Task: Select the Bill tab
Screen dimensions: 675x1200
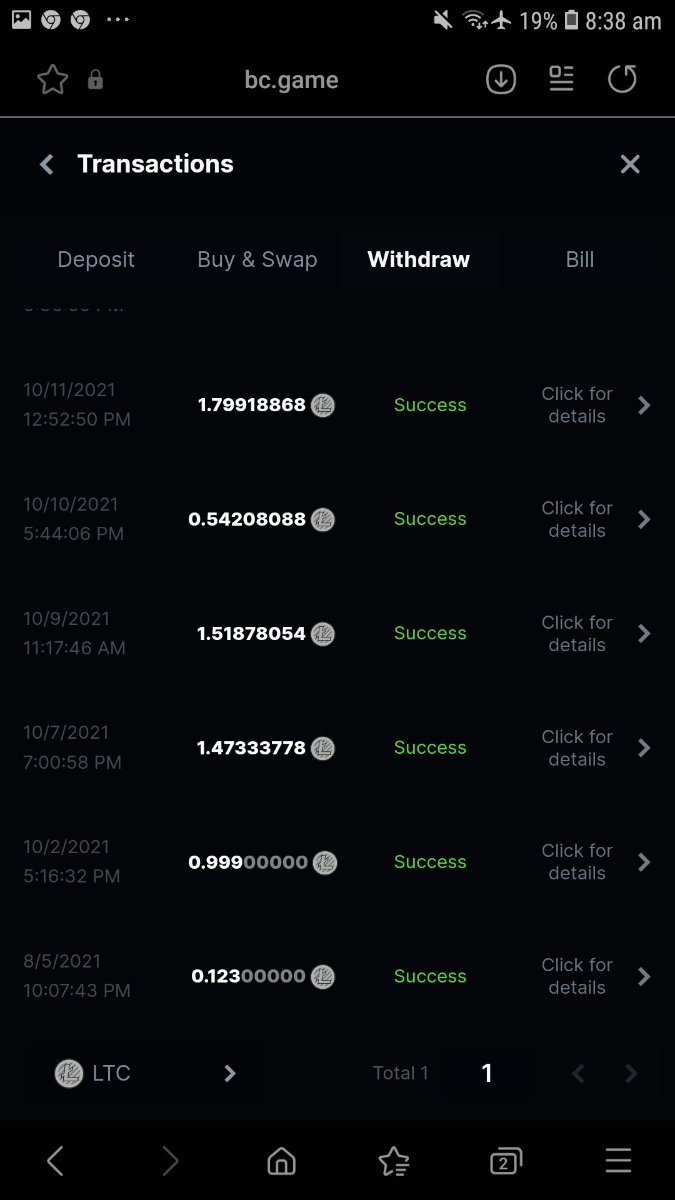Action: tap(580, 260)
